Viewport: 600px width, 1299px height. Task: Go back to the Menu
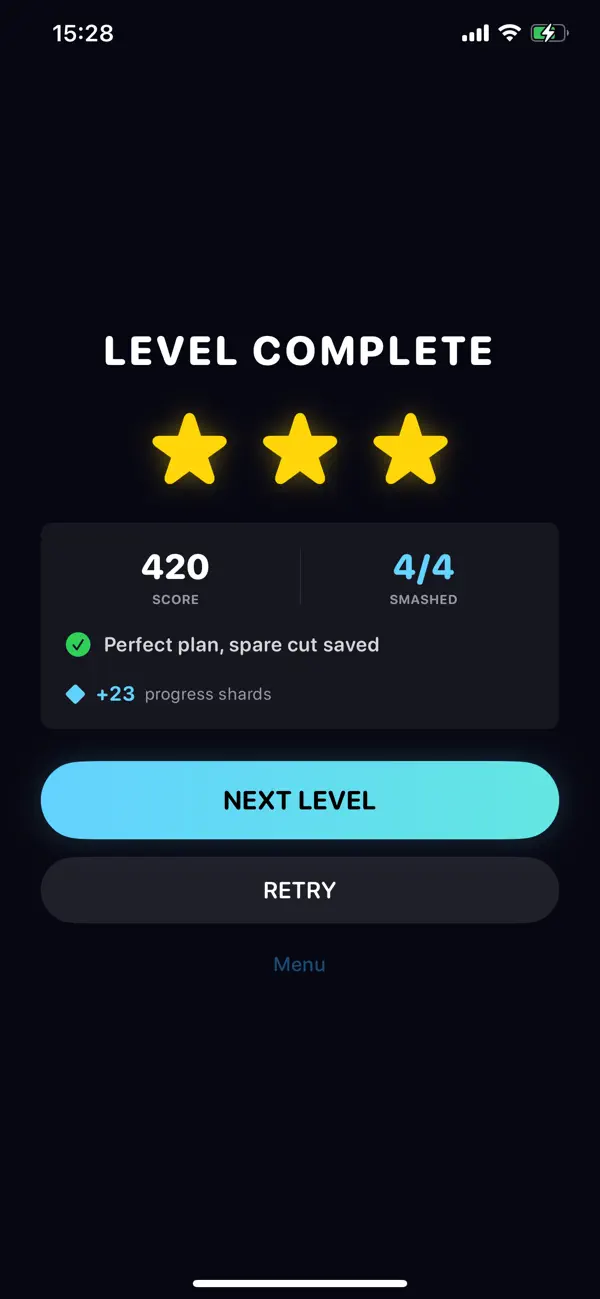pos(299,964)
